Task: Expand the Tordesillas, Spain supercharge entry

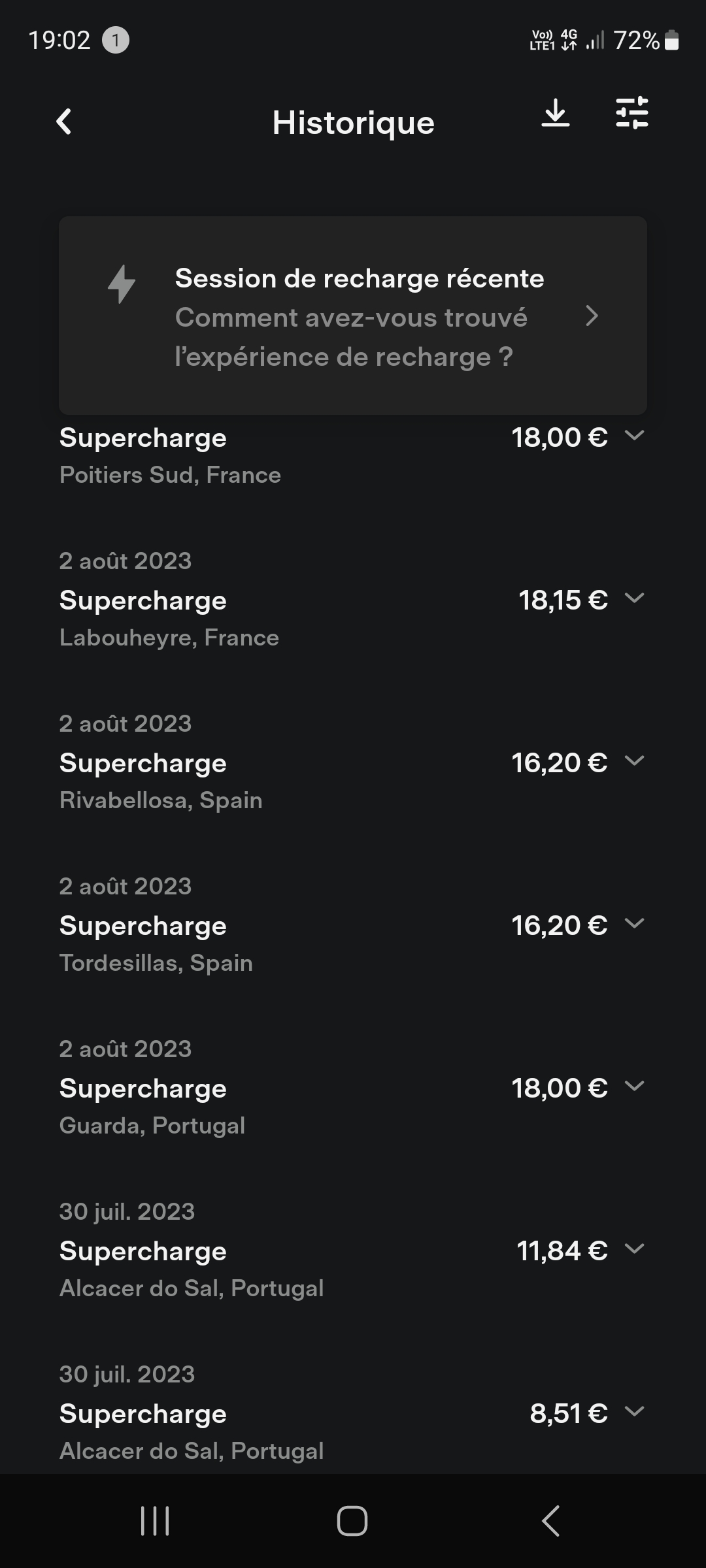Action: point(634,924)
